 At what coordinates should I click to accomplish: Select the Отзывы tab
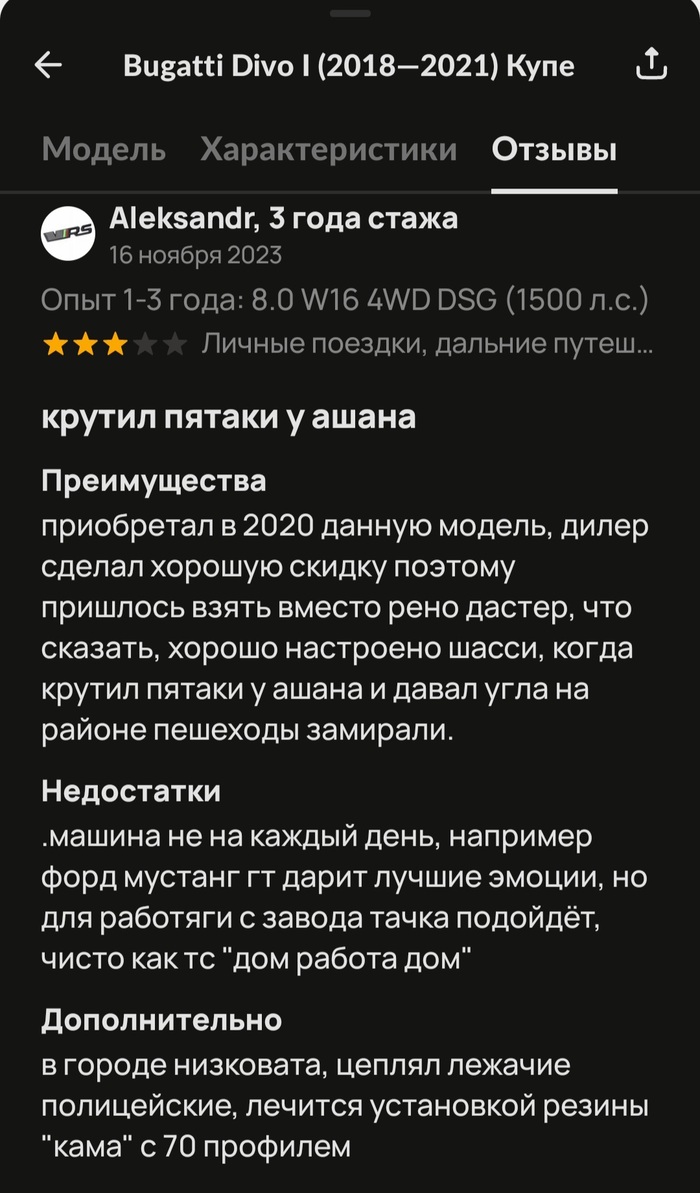[x=554, y=150]
